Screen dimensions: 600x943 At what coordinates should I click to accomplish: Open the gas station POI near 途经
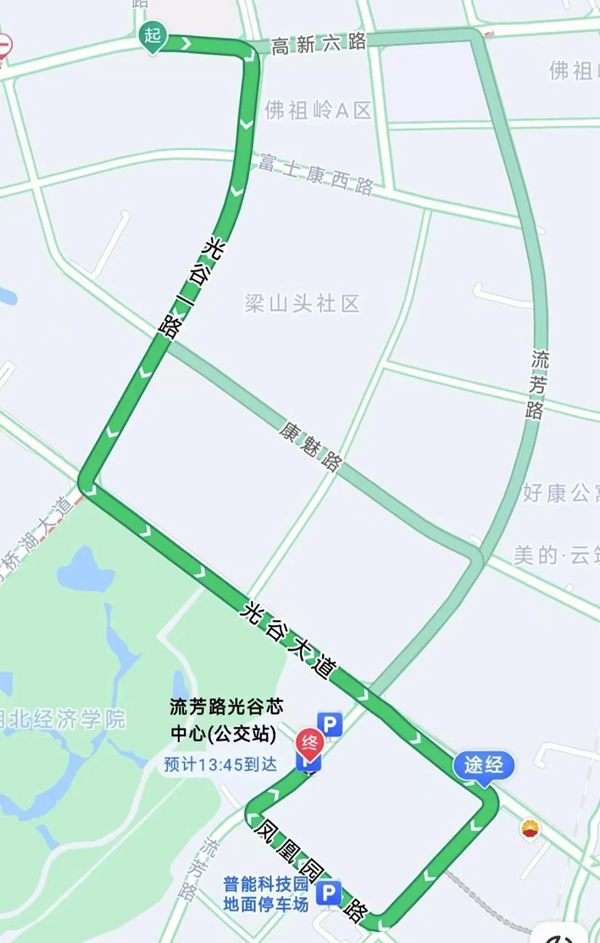(529, 829)
